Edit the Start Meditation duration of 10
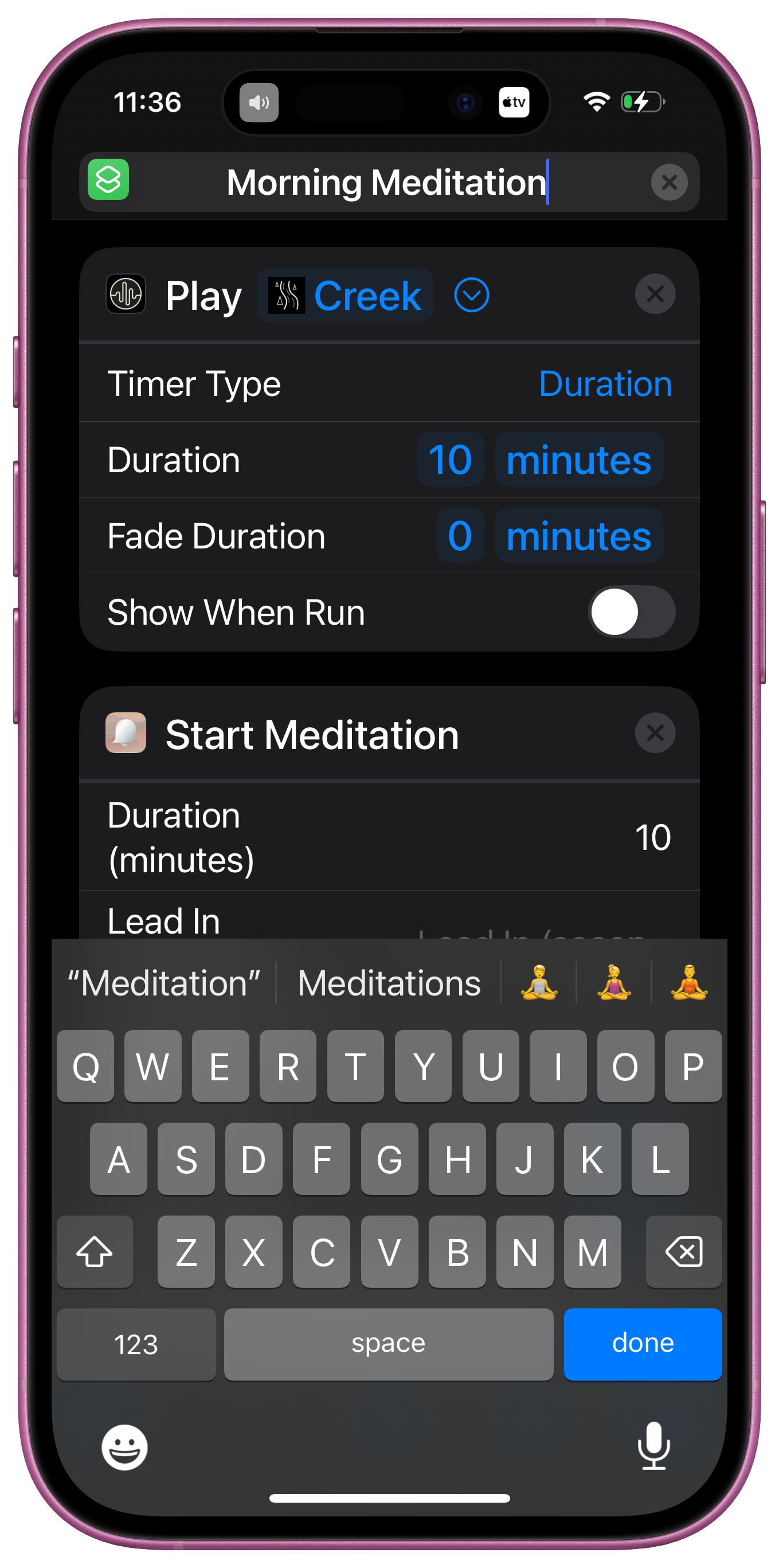Viewport: 779px width, 1568px height. pyautogui.click(x=652, y=837)
